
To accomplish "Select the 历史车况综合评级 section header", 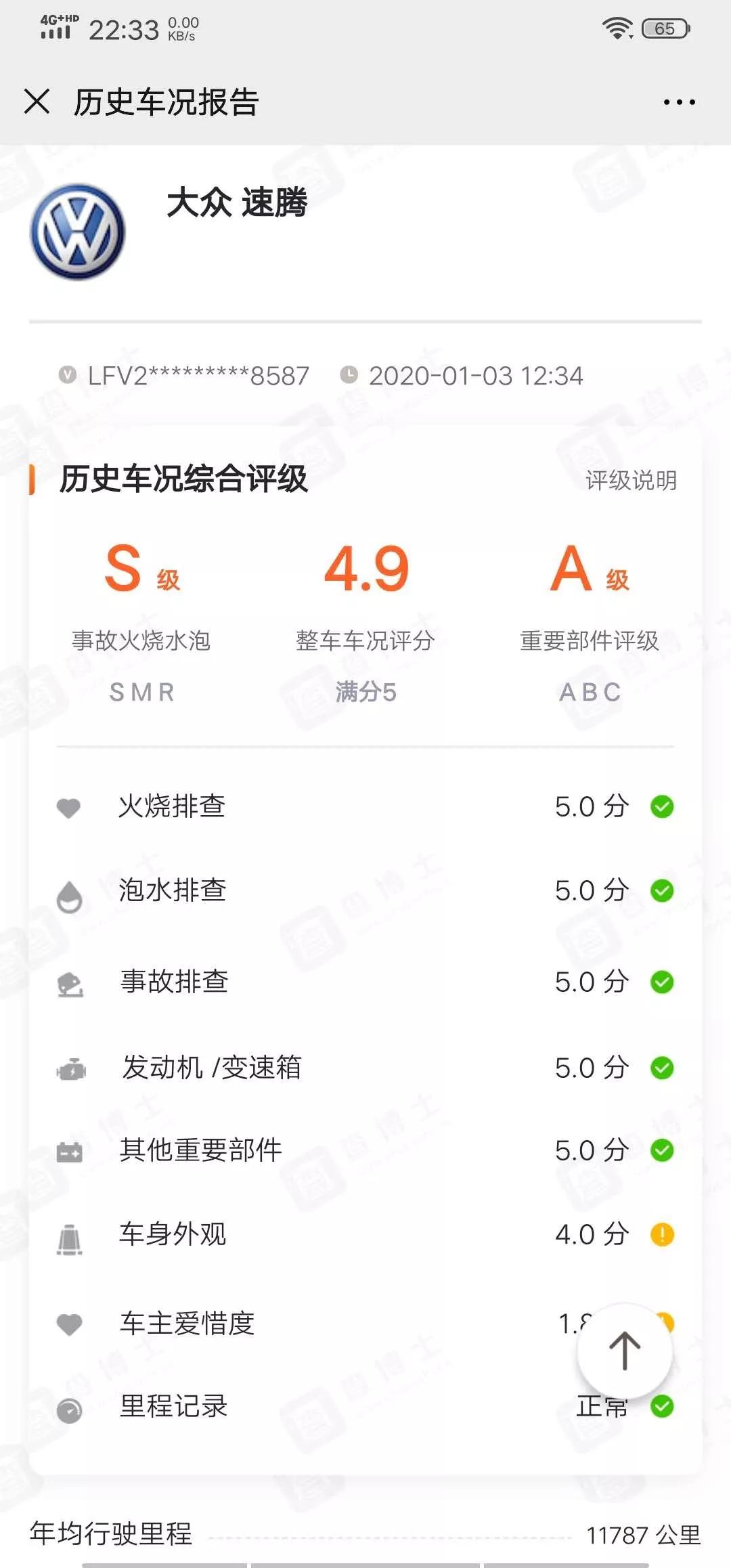I will [183, 482].
